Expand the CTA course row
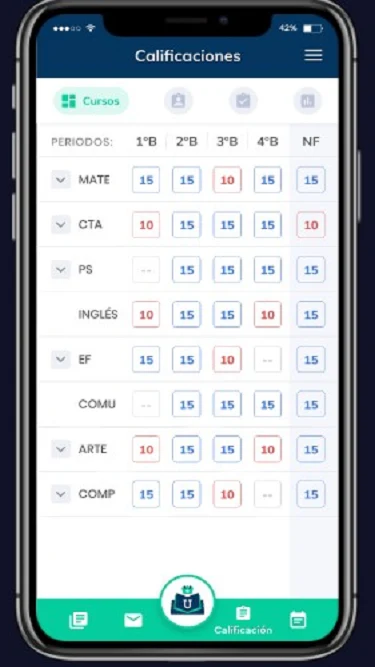Viewport: 375px width, 667px height. (61, 224)
